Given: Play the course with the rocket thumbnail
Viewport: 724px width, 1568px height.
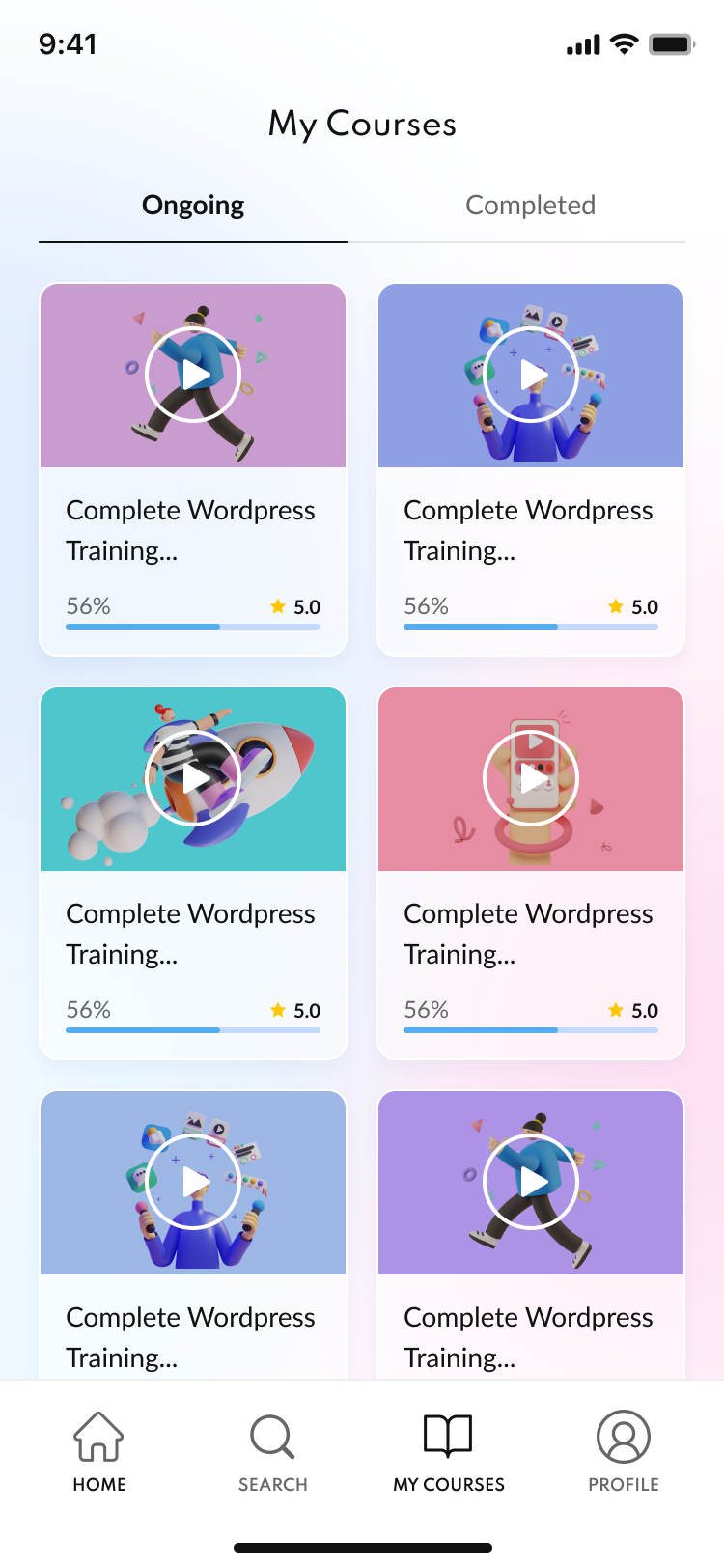Looking at the screenshot, I should [193, 778].
